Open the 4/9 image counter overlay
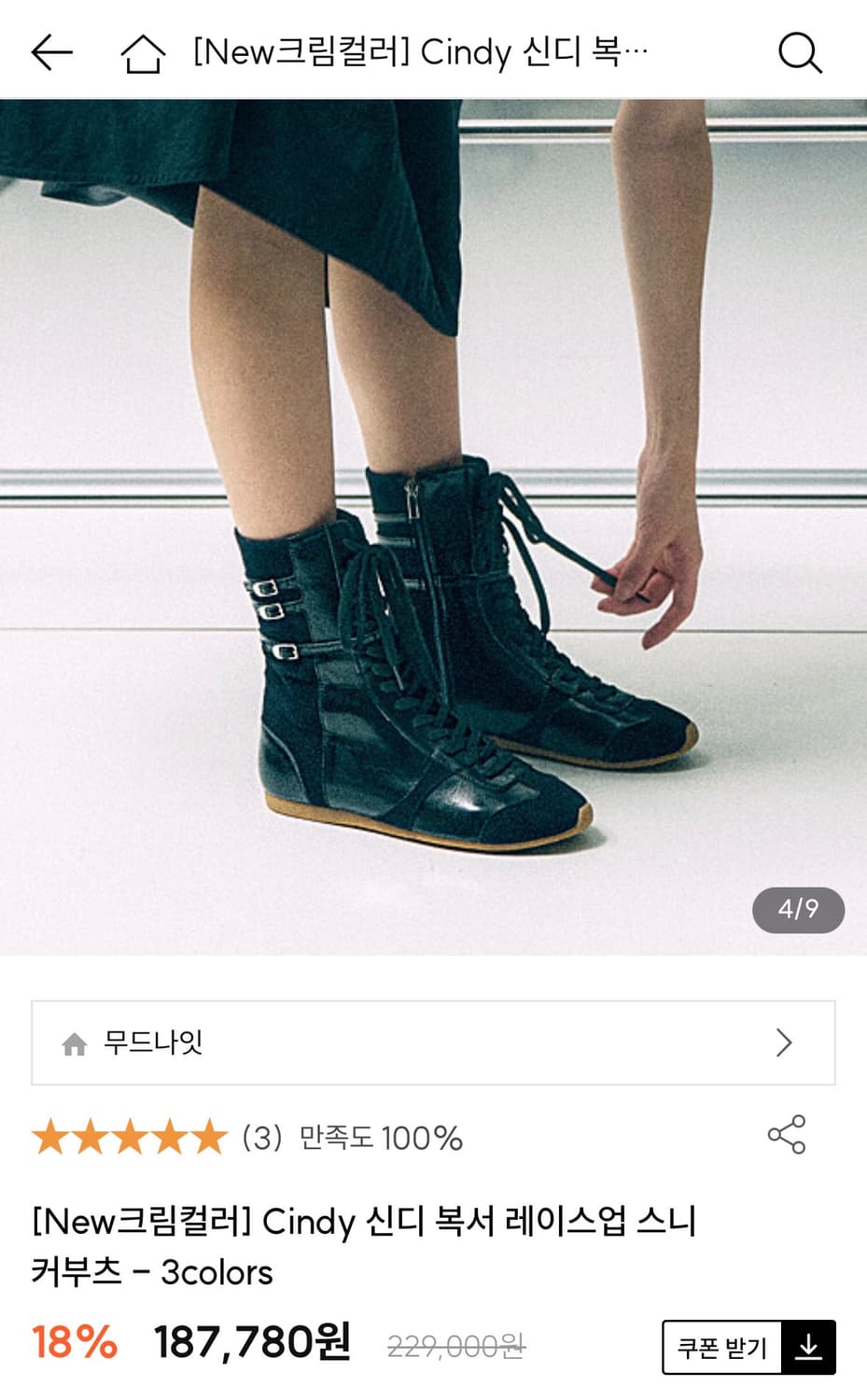 click(x=800, y=910)
